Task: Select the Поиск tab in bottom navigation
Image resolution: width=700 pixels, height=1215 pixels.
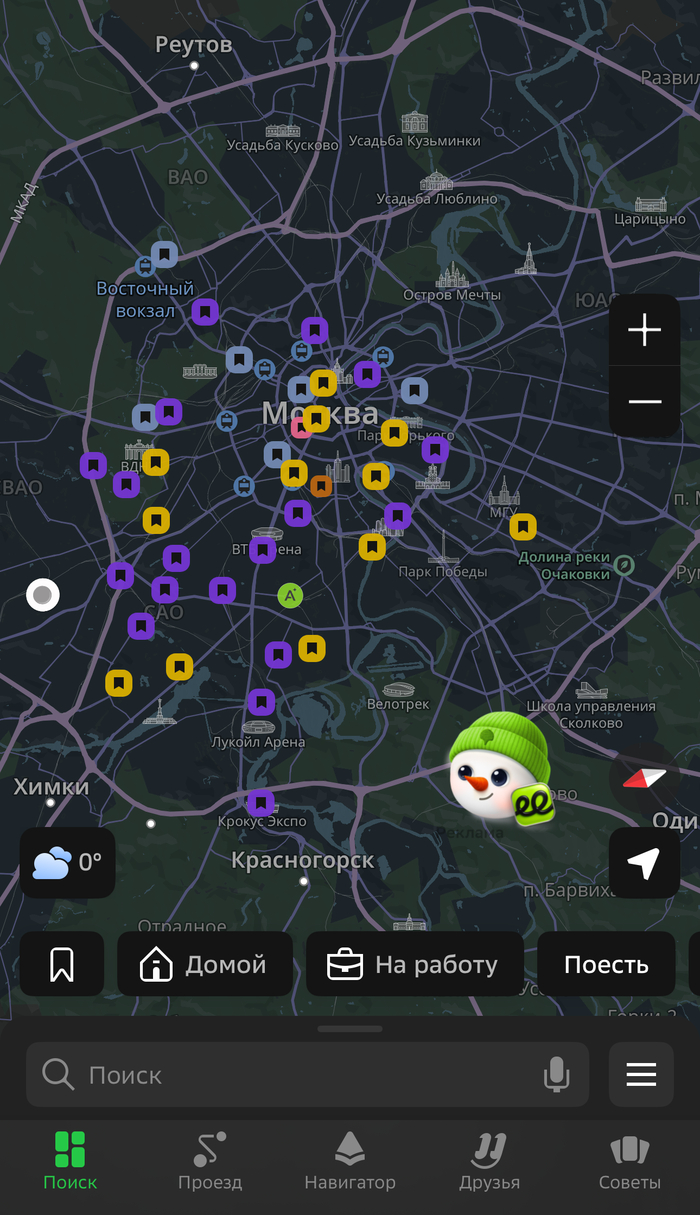Action: 70,1161
